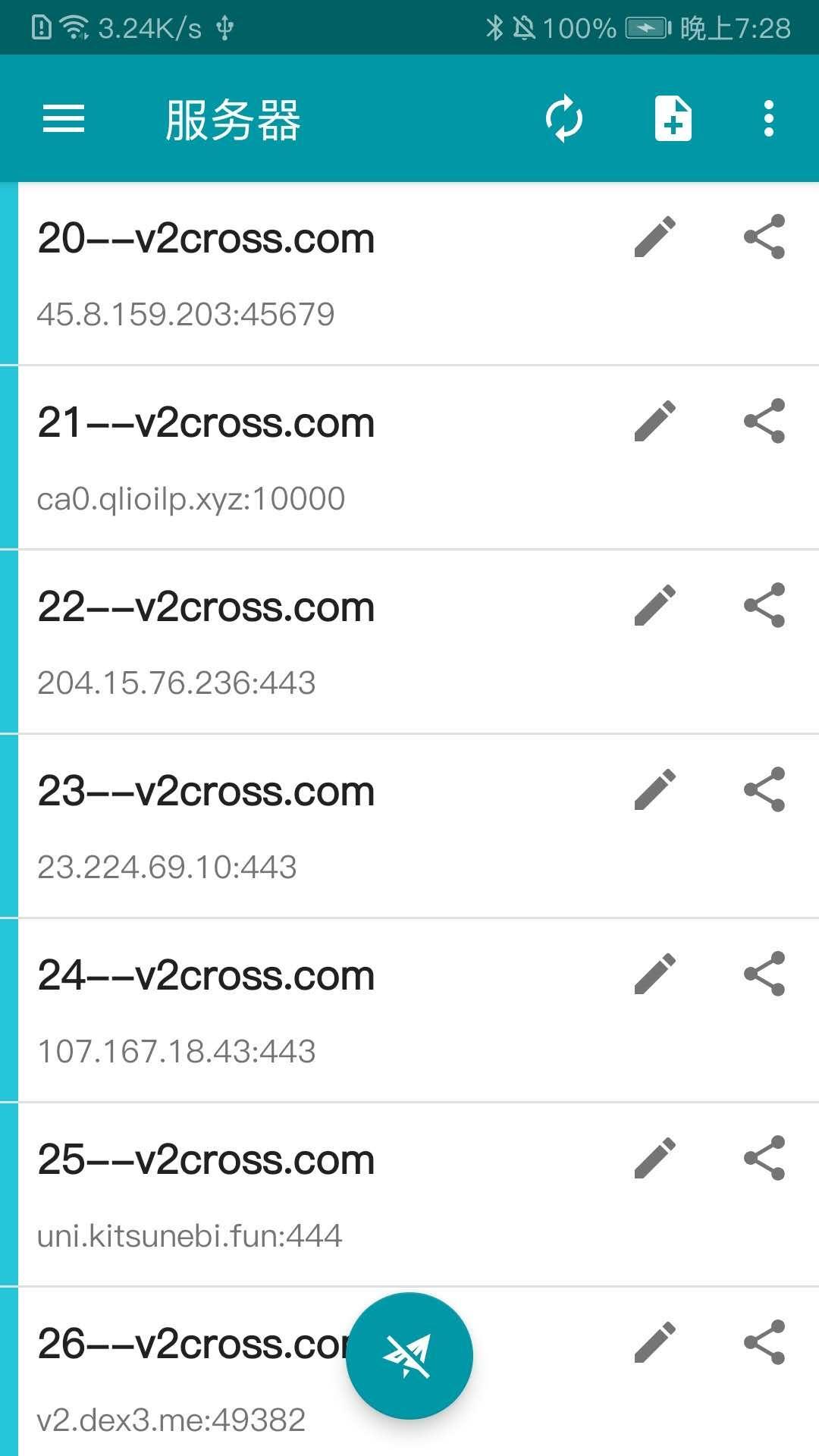The width and height of the screenshot is (819, 1456).
Task: Share the 22--v2cross.com server
Action: [x=764, y=605]
